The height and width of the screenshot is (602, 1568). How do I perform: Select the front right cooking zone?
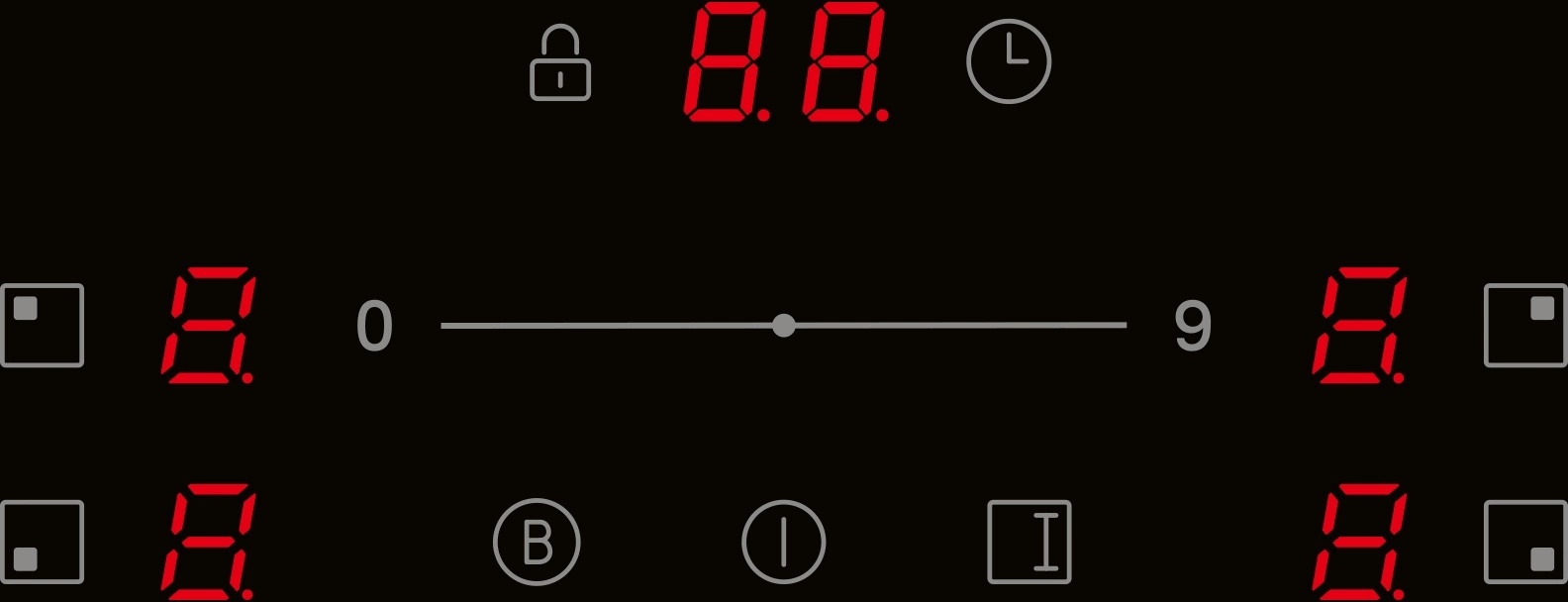pyautogui.click(x=1525, y=542)
